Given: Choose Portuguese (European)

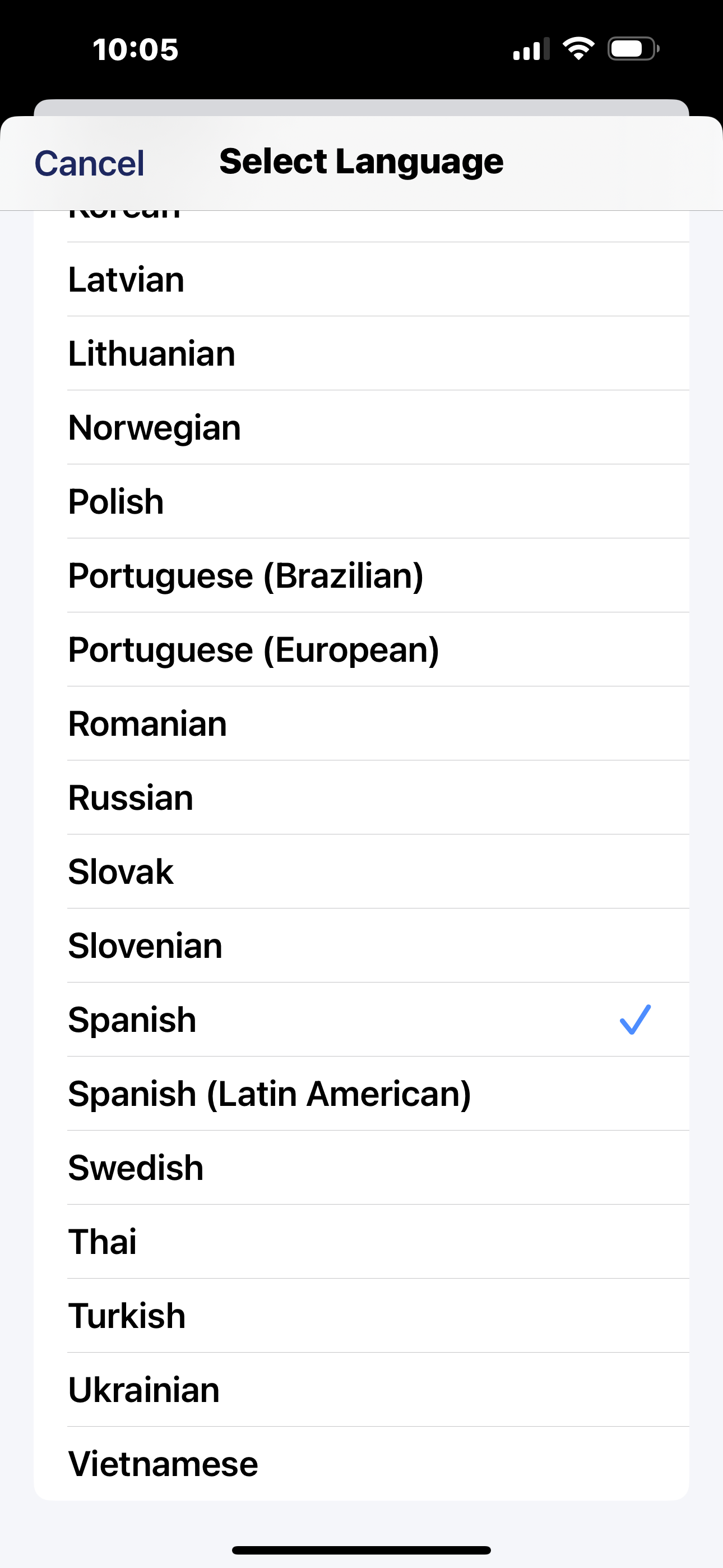Looking at the screenshot, I should (253, 649).
